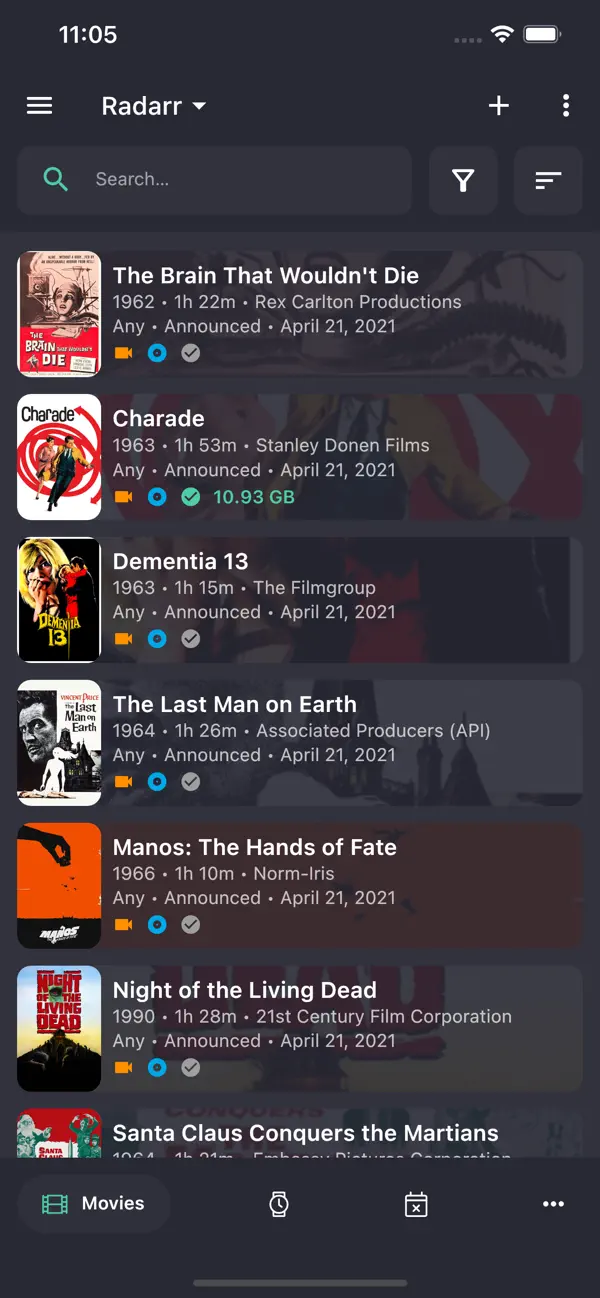Open the filter options
Image resolution: width=600 pixels, height=1298 pixels.
[x=463, y=180]
